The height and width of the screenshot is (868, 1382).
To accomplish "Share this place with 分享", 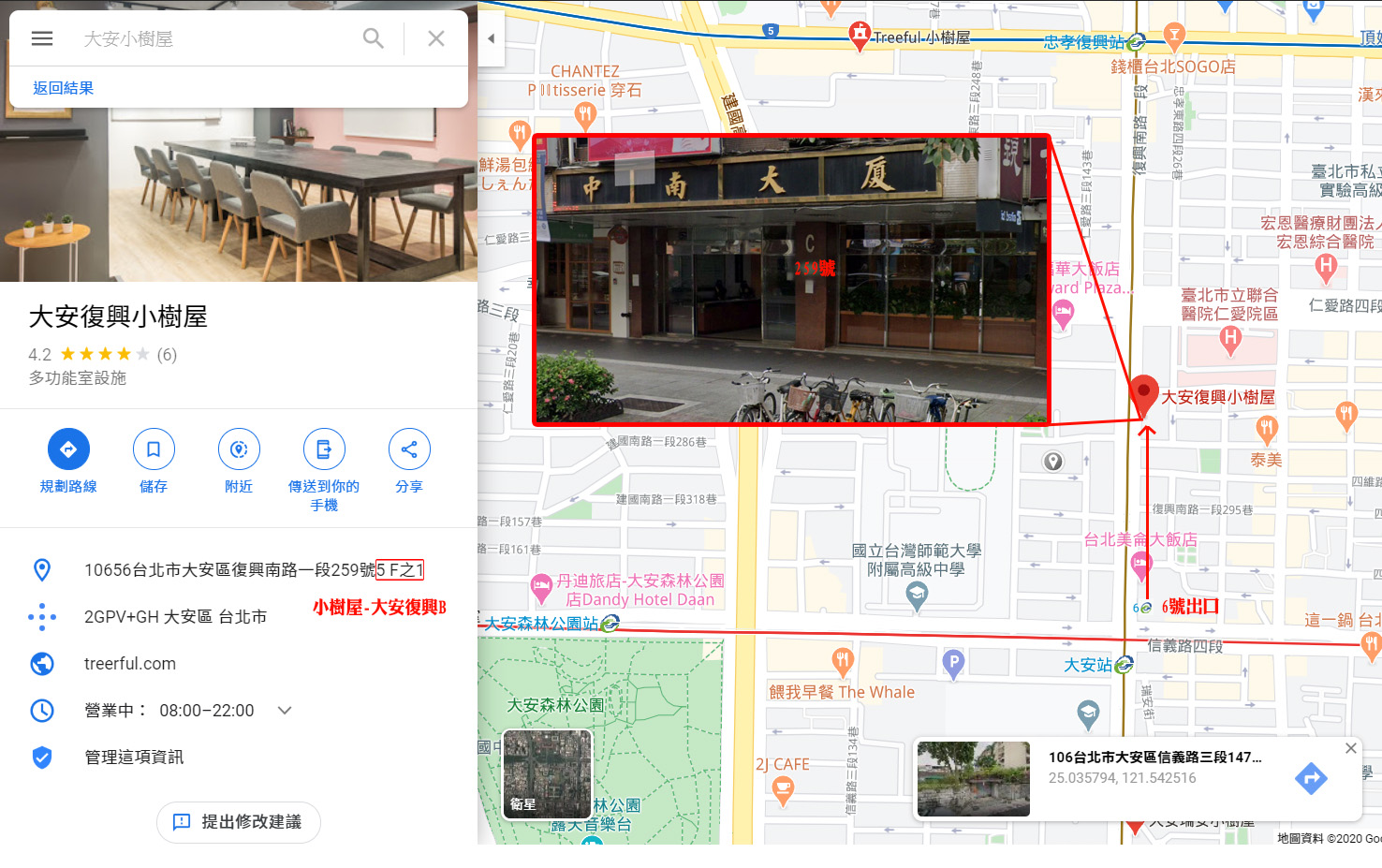I will [x=409, y=461].
